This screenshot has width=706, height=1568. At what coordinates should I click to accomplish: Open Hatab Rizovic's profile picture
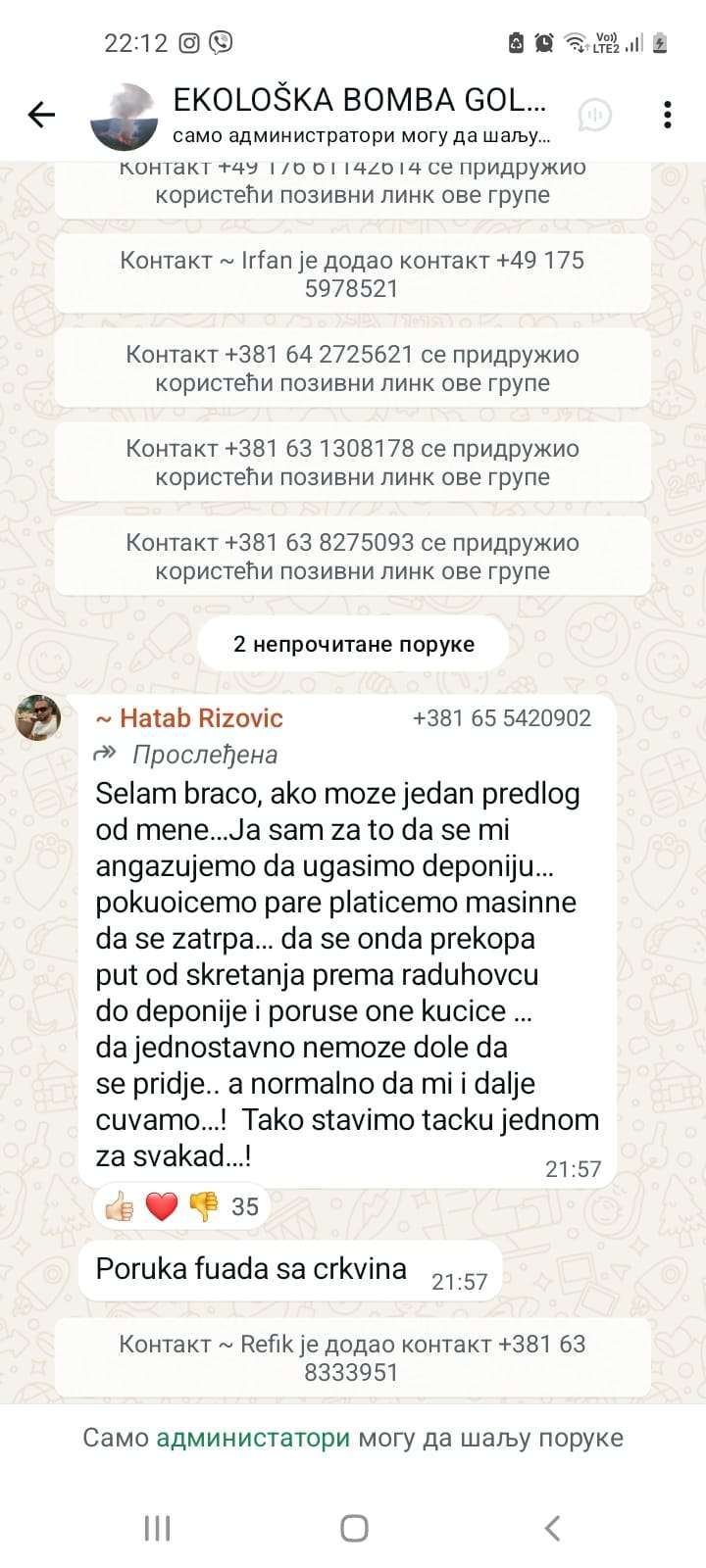click(38, 717)
